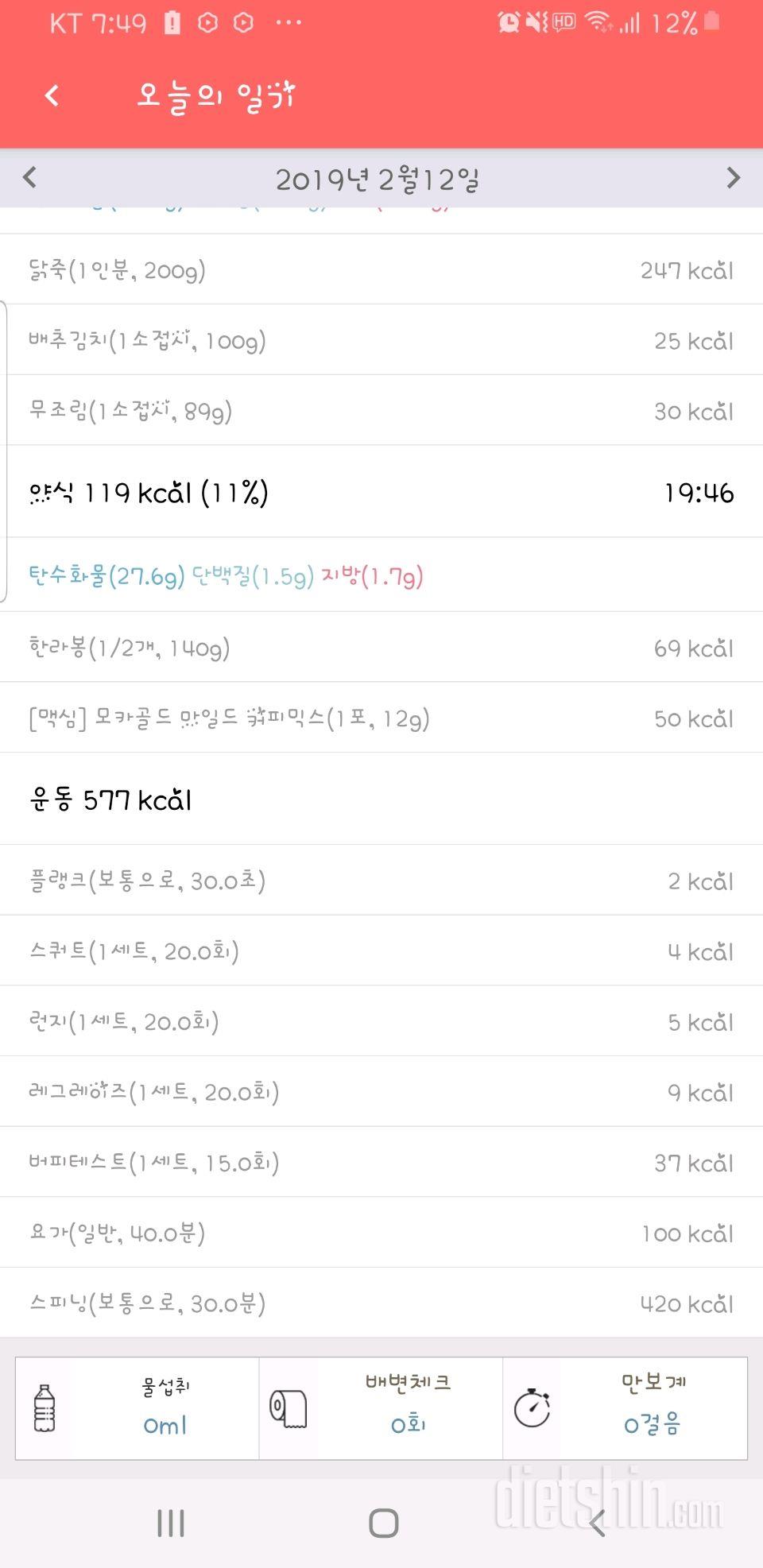Image resolution: width=763 pixels, height=1568 pixels.
Task: Open the 스피닝 exercise entry
Action: click(381, 1303)
